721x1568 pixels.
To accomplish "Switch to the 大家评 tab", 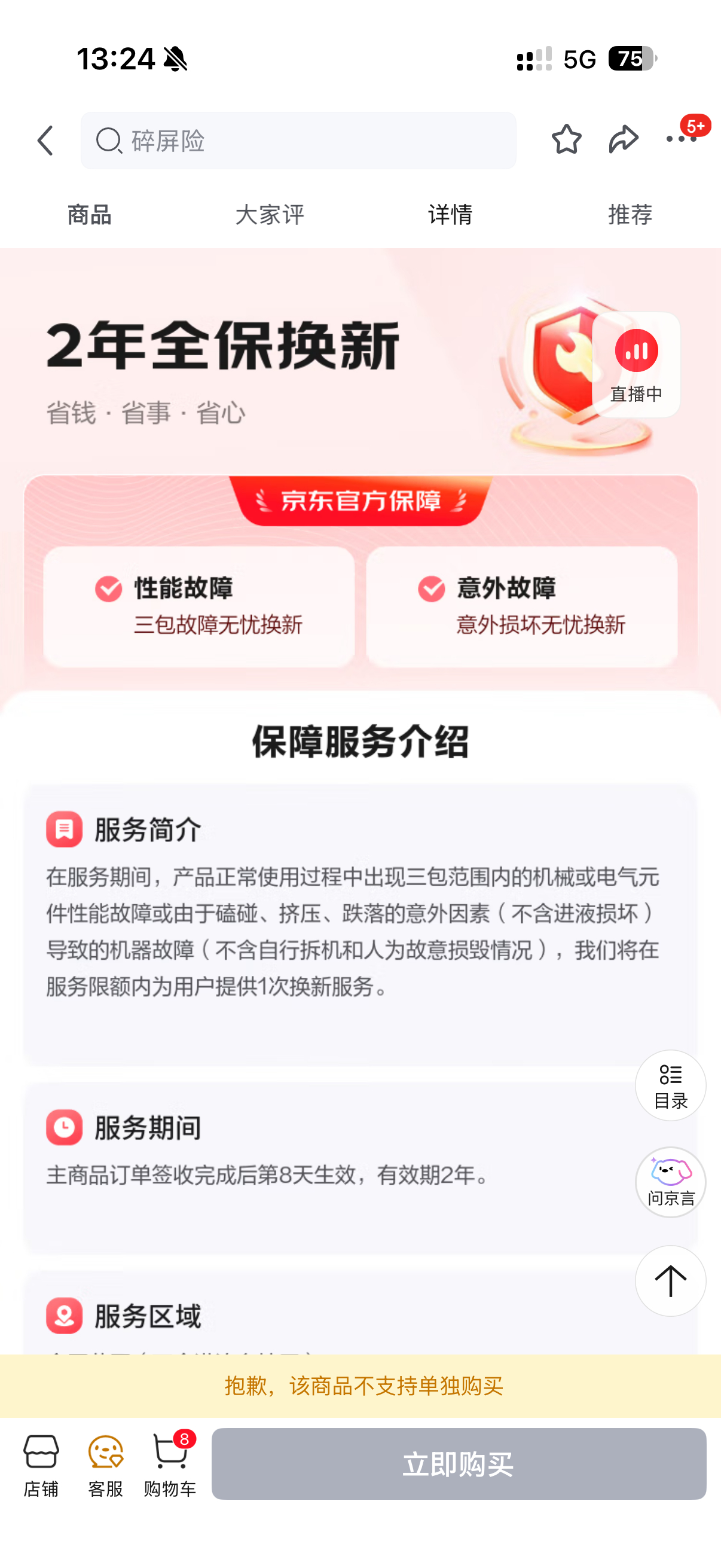I will pyautogui.click(x=270, y=214).
